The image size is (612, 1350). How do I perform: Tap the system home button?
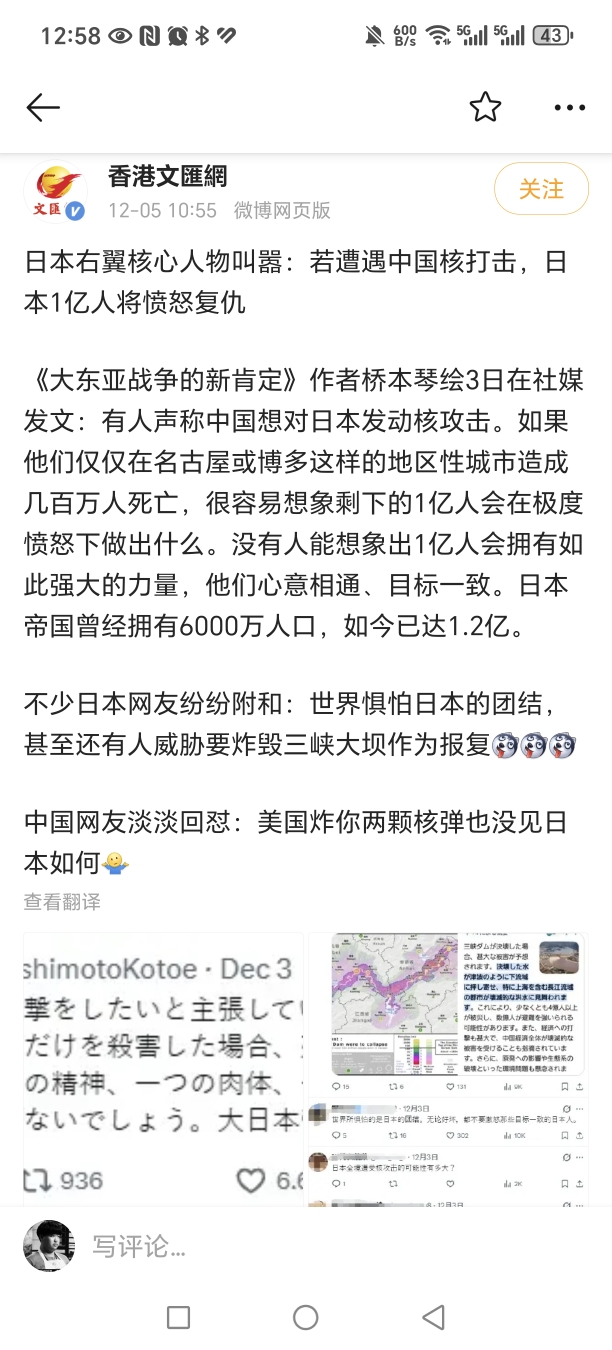point(306,1317)
